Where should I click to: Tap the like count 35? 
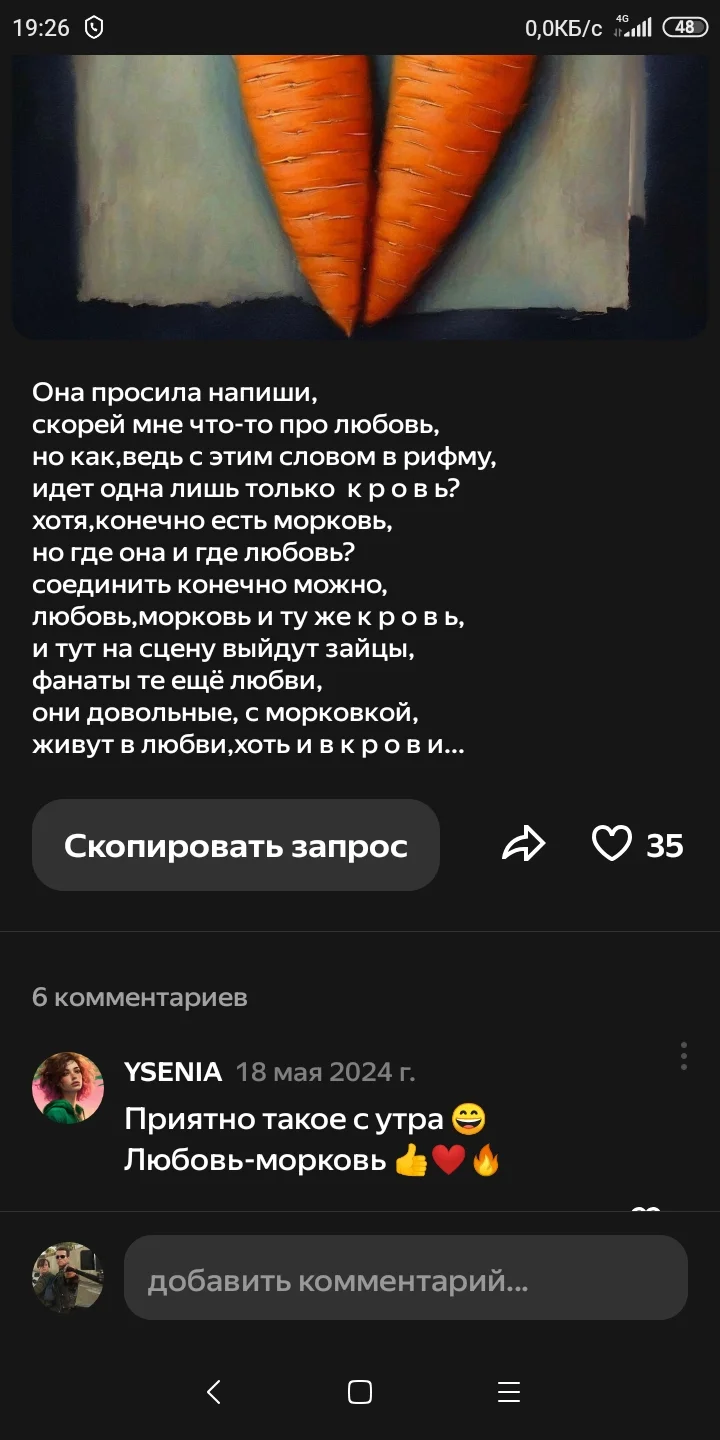pos(665,845)
